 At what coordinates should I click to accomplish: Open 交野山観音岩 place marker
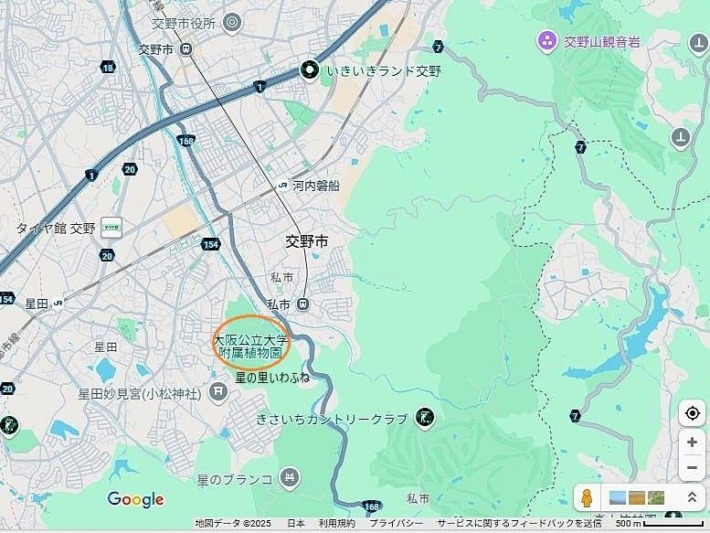tap(546, 41)
